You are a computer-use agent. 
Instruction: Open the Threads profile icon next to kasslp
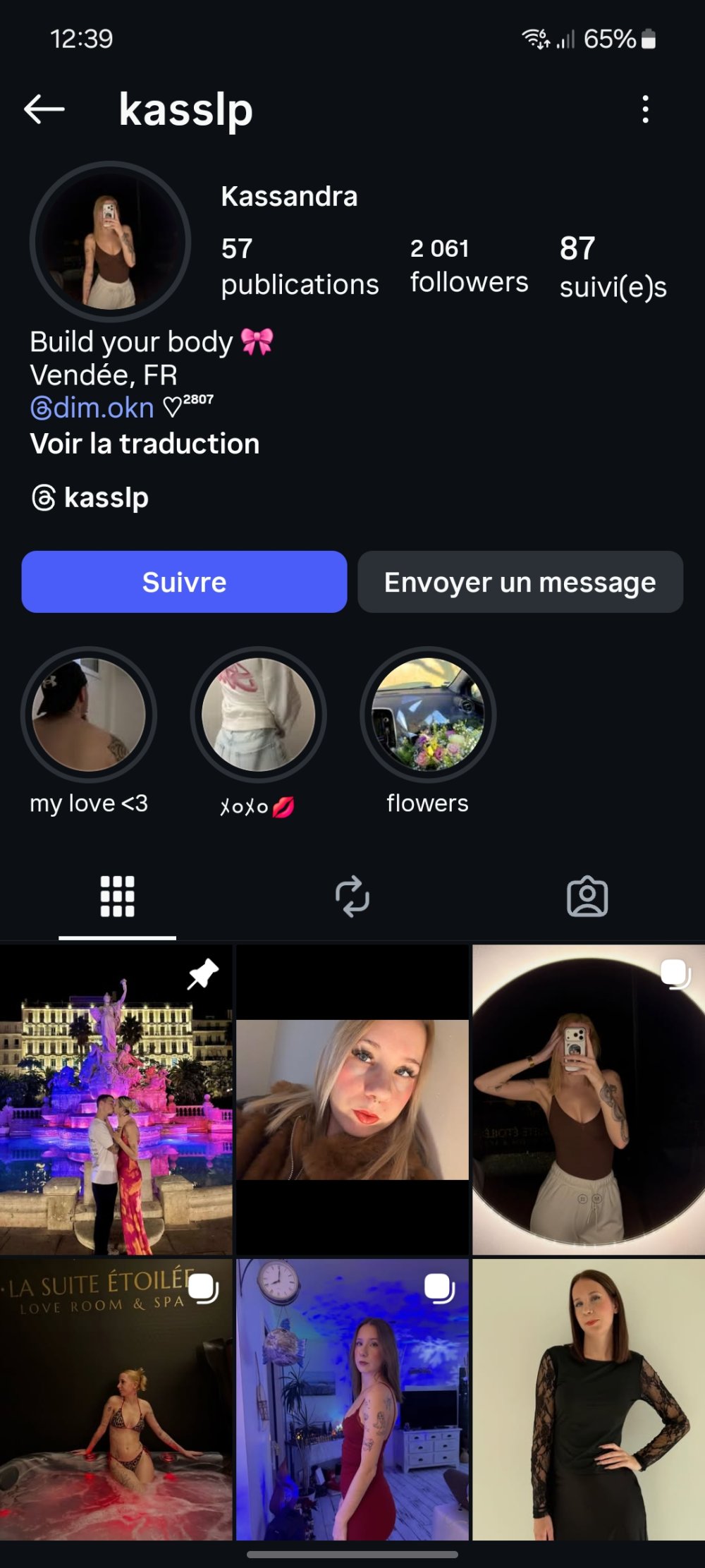[x=42, y=497]
